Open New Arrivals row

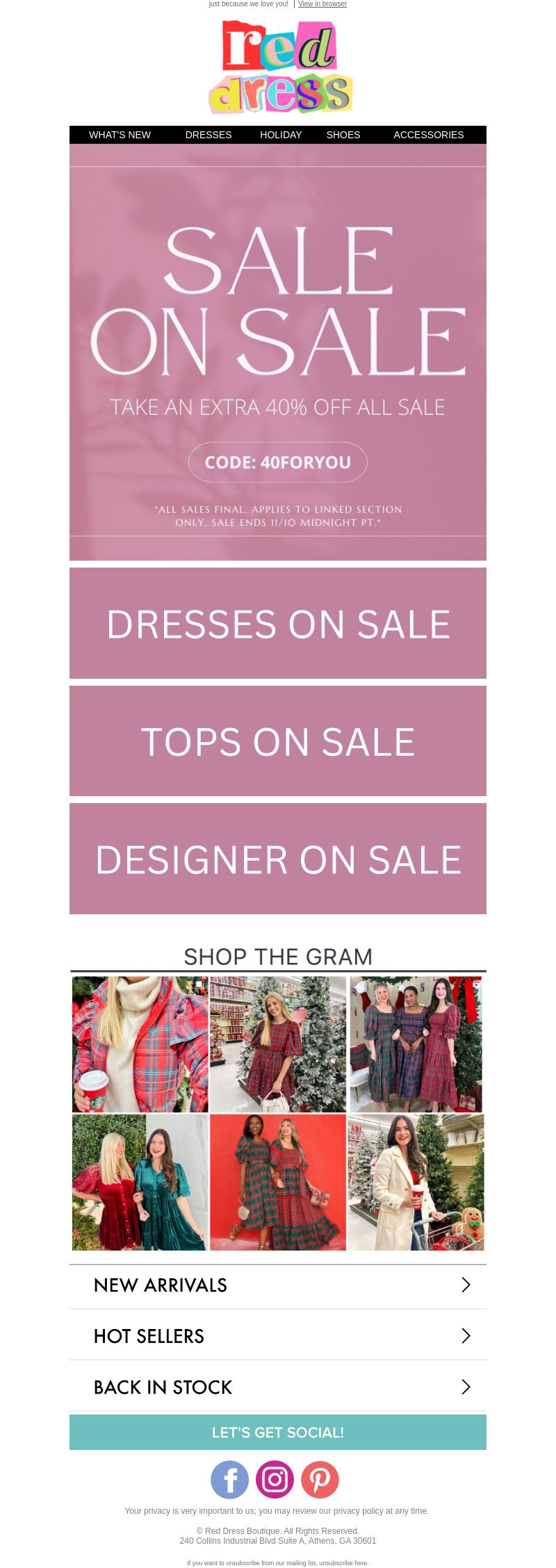[x=278, y=1285]
